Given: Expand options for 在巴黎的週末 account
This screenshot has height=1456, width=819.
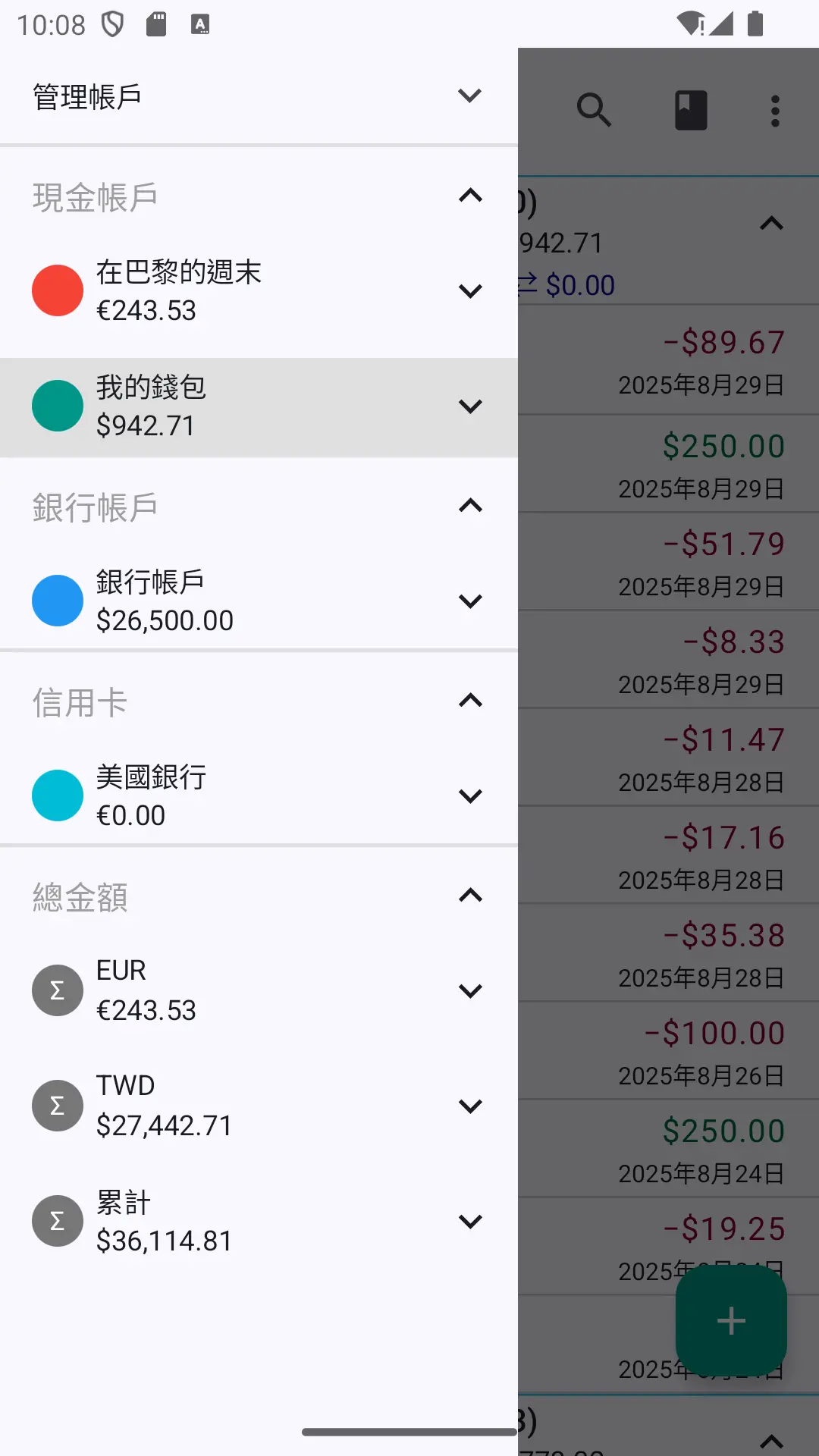Looking at the screenshot, I should pos(470,291).
